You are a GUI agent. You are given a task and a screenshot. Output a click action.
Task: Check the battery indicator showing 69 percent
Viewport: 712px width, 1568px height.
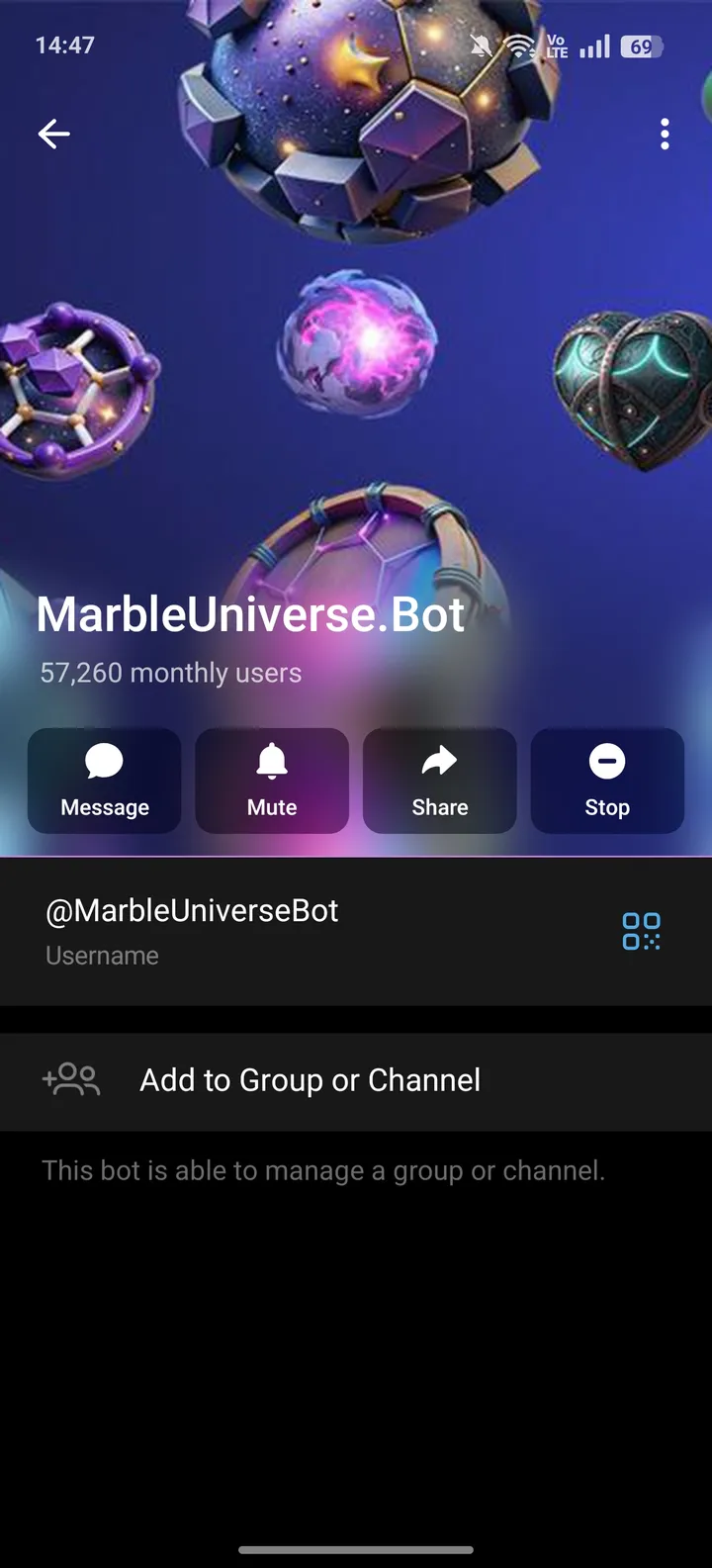pos(641,46)
